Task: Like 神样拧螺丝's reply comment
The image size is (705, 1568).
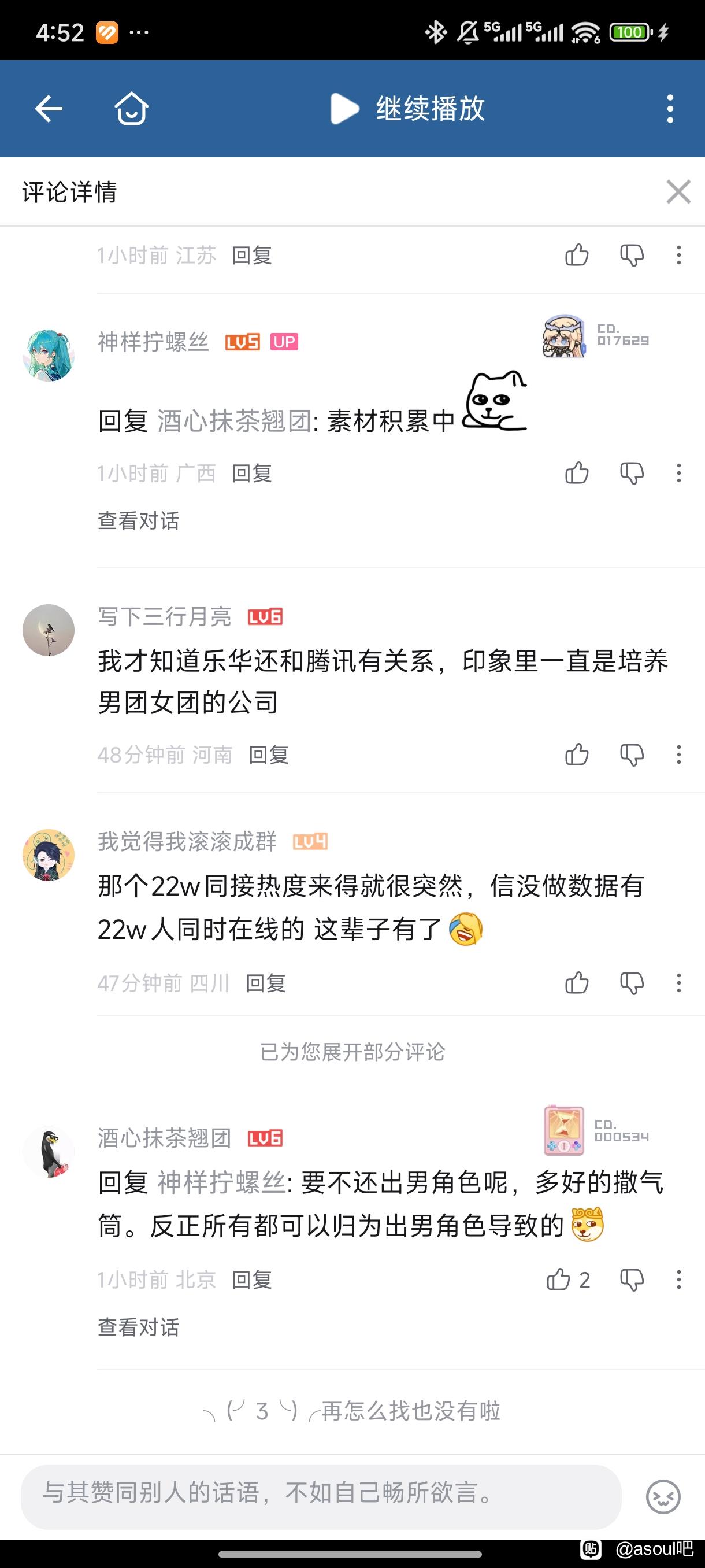Action: [577, 473]
